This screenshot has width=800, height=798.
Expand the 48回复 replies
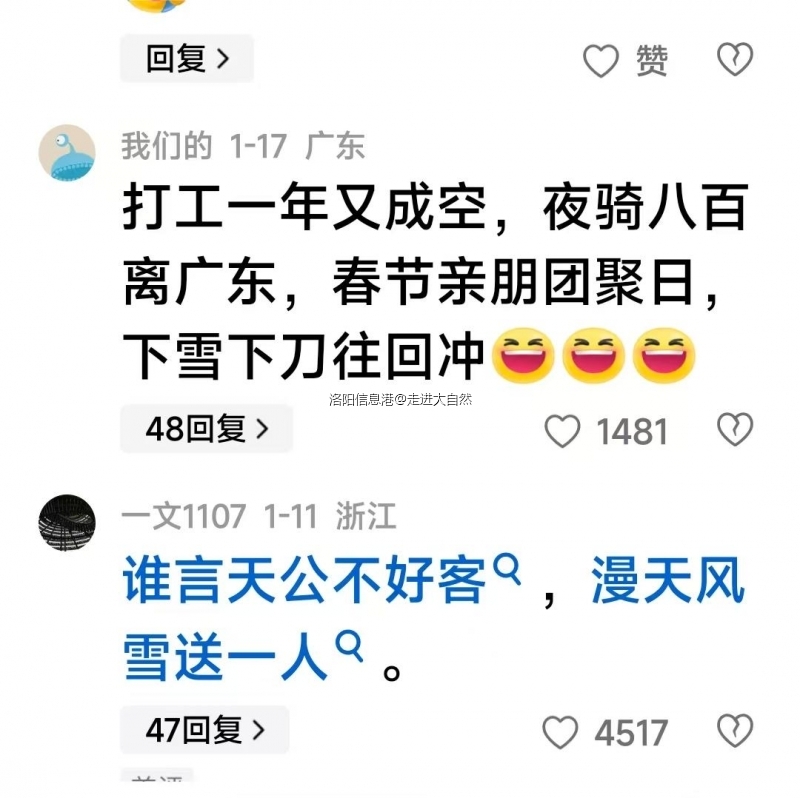207,429
